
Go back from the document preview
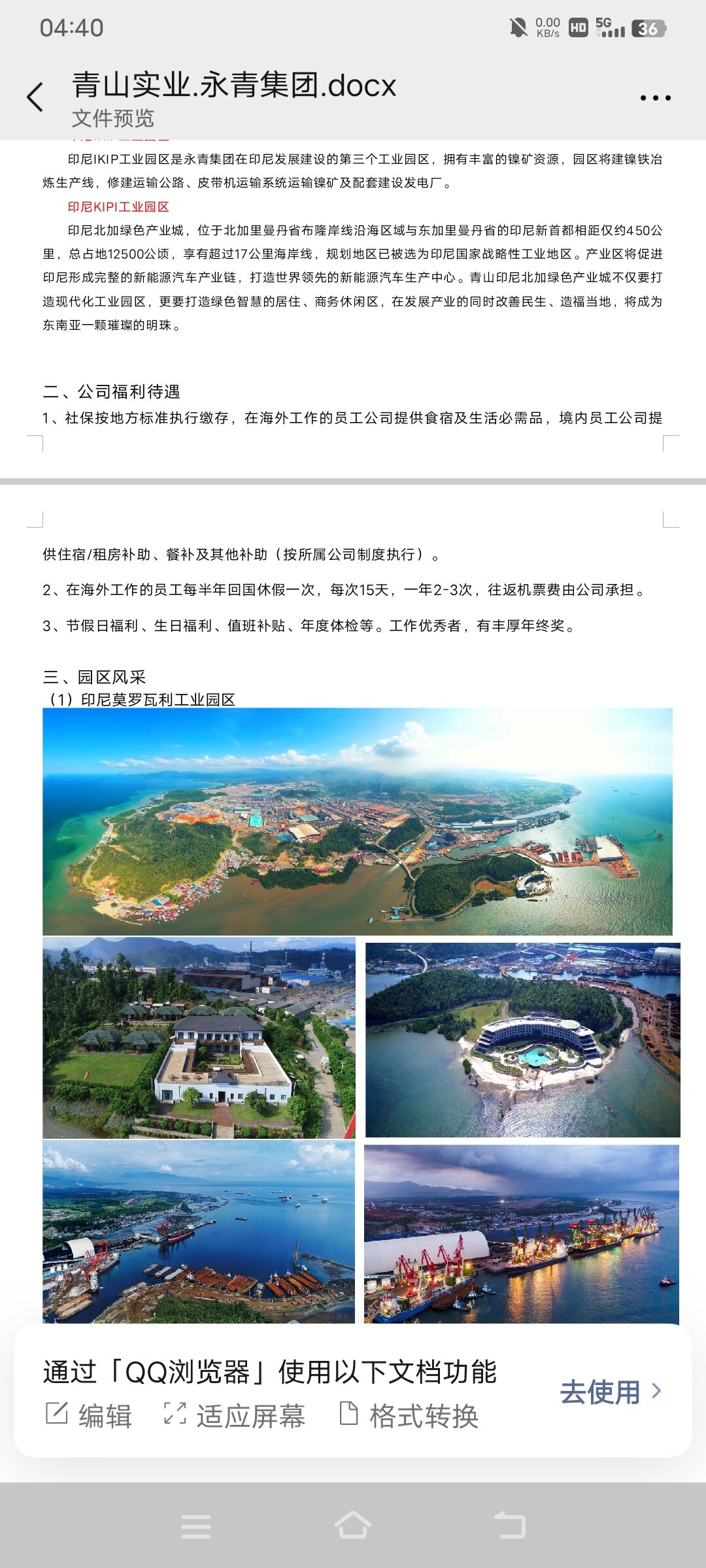click(35, 98)
